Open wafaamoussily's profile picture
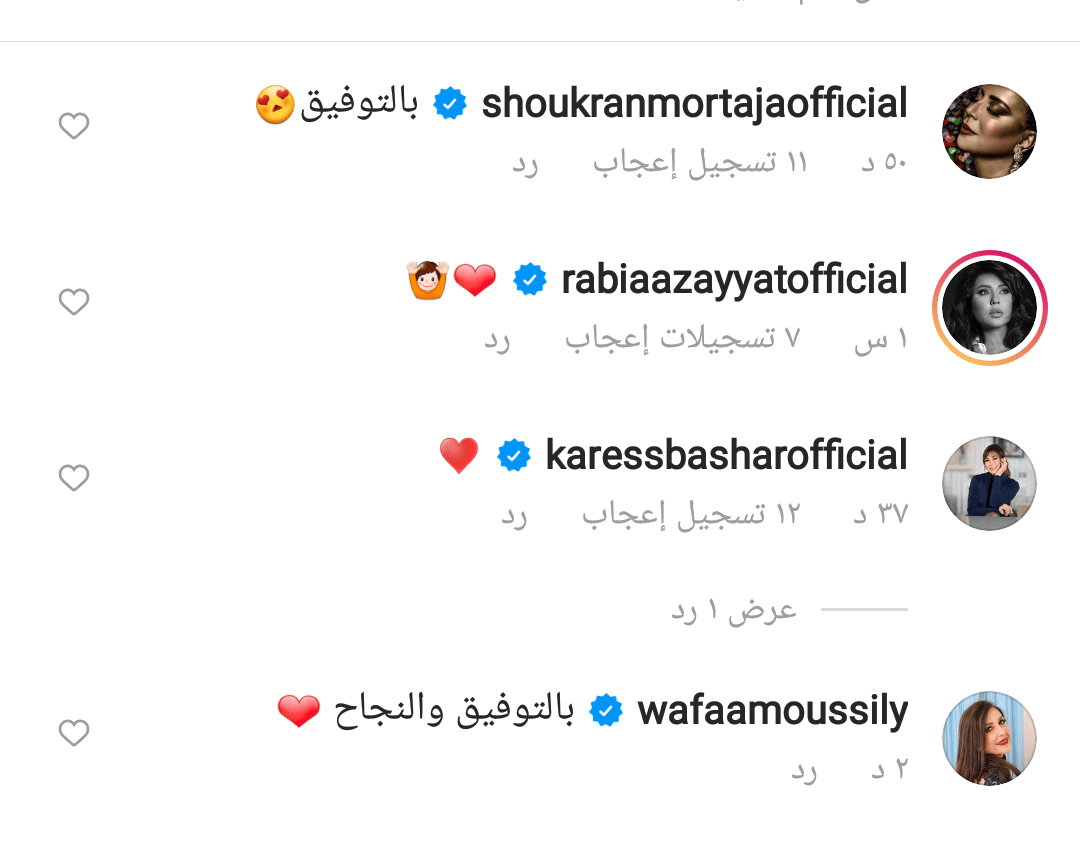 point(989,738)
